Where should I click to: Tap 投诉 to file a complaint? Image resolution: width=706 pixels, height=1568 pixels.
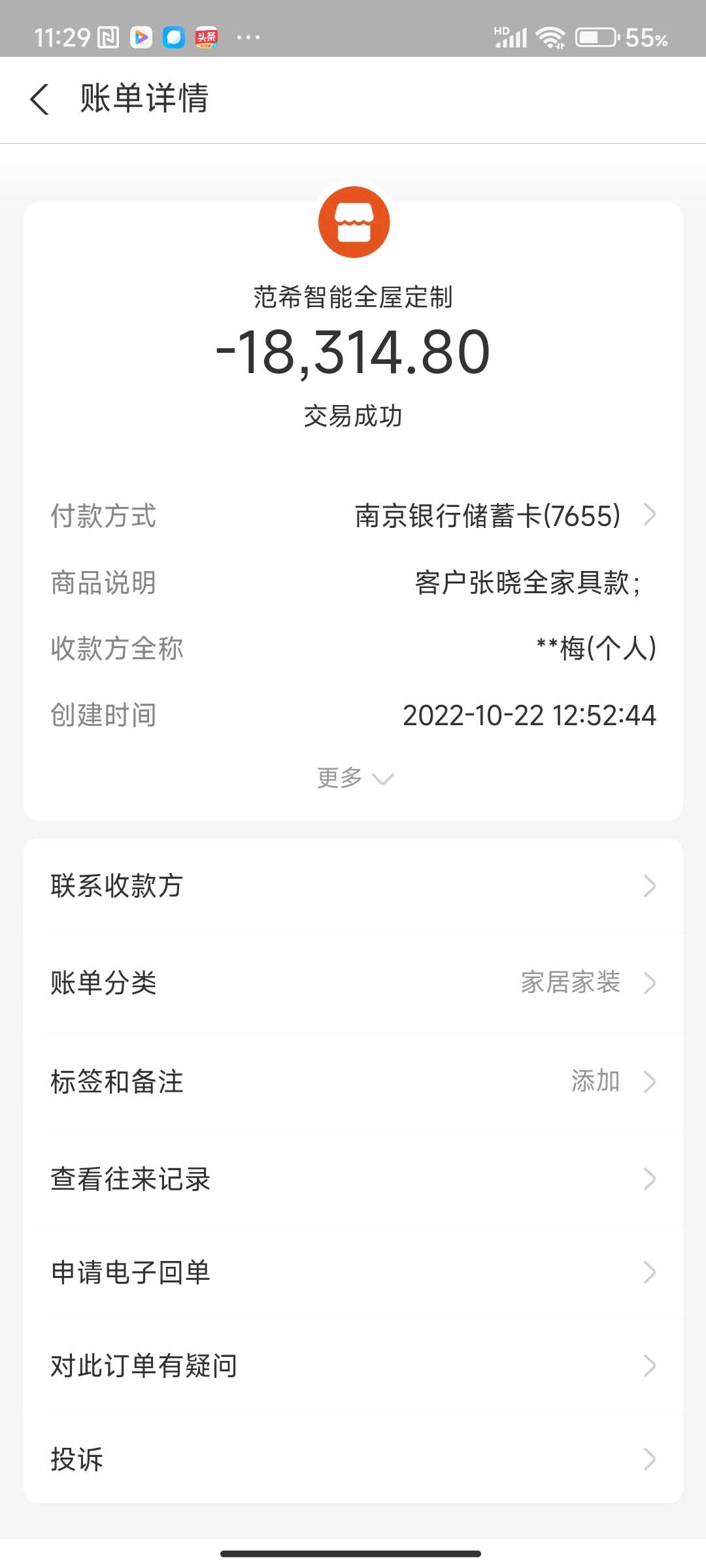tap(353, 1459)
